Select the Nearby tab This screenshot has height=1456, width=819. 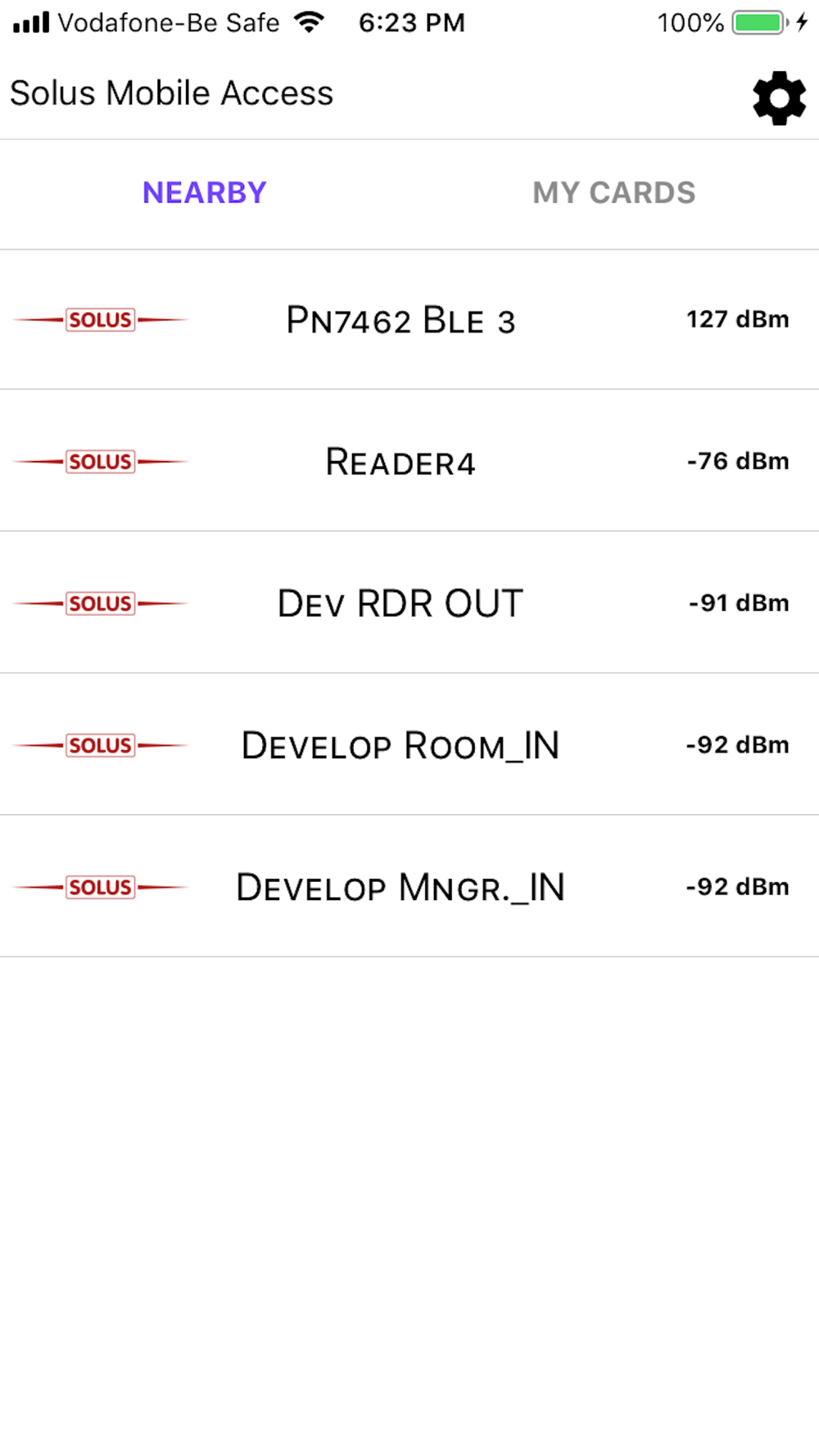pos(204,193)
